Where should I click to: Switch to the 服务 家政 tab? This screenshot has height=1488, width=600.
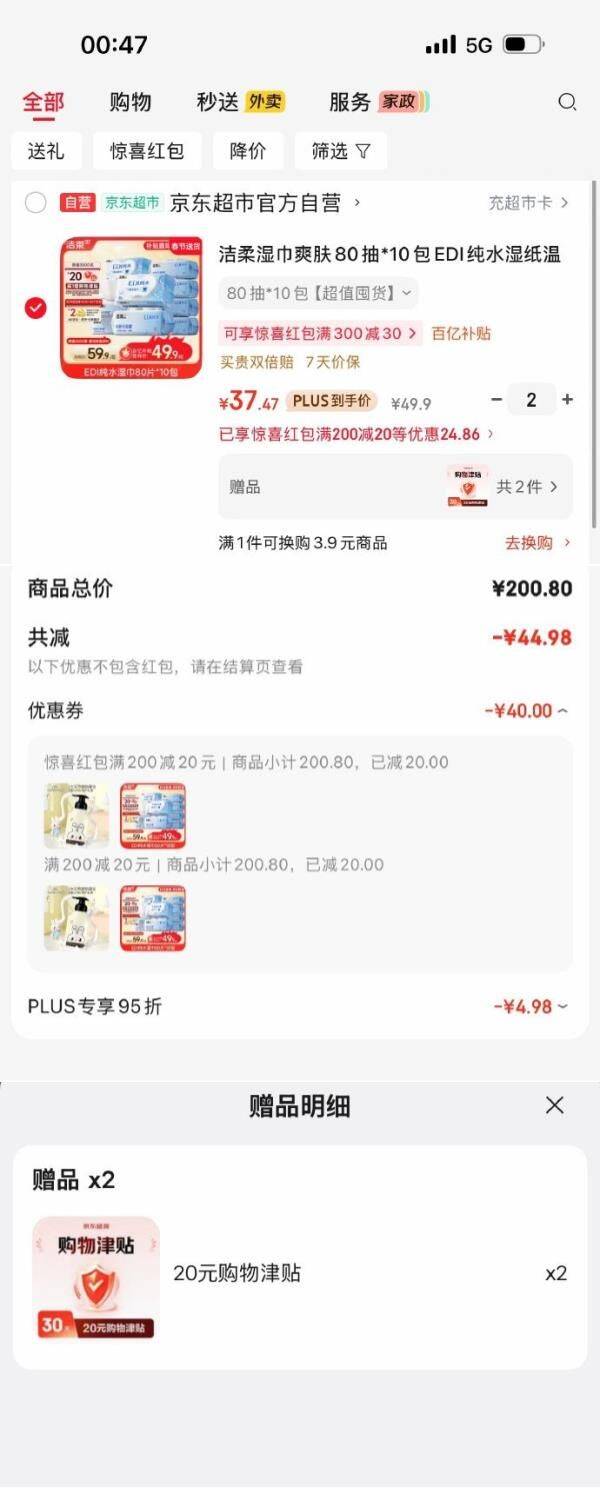pos(378,102)
